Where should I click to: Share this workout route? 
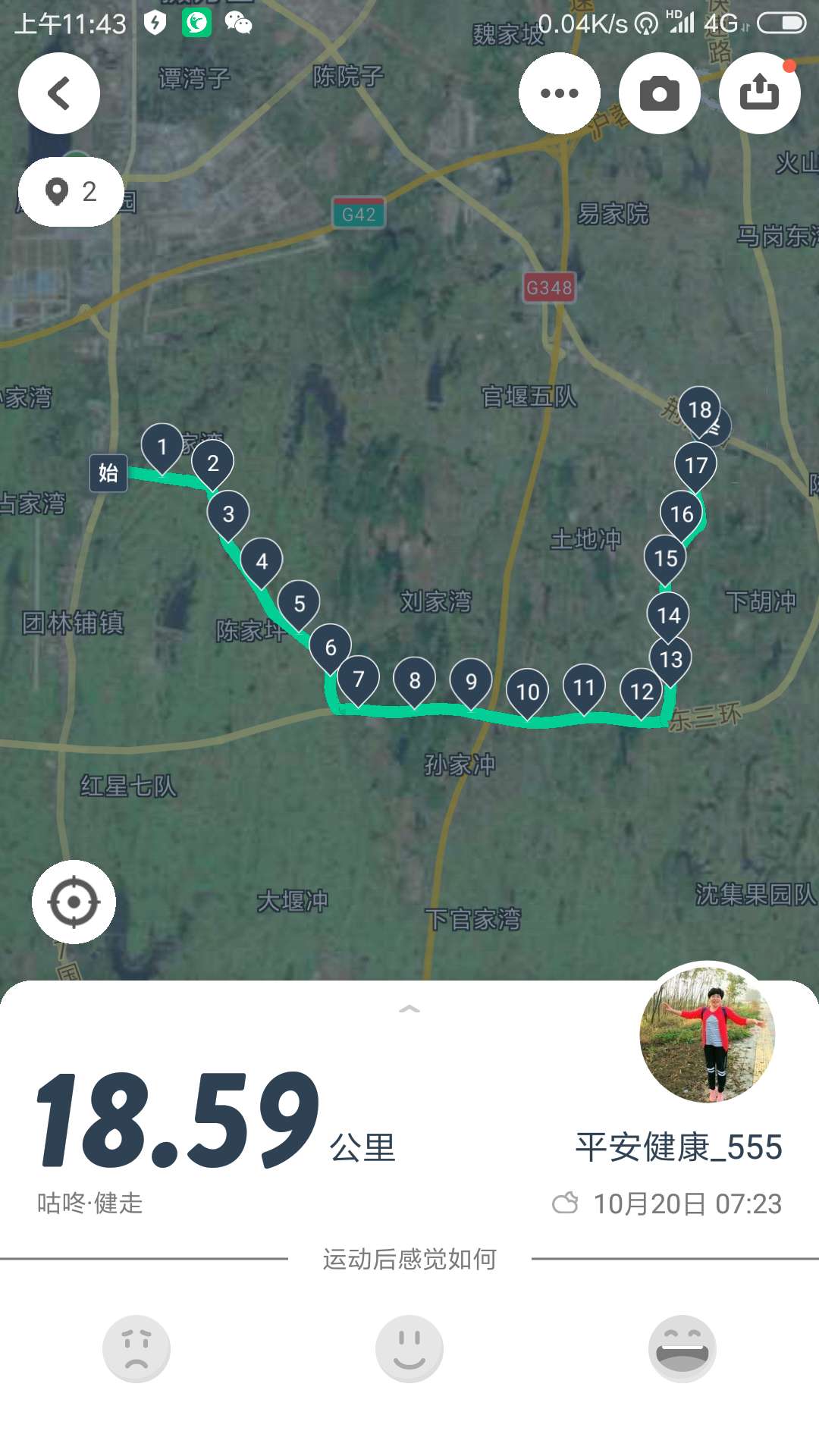coord(759,93)
